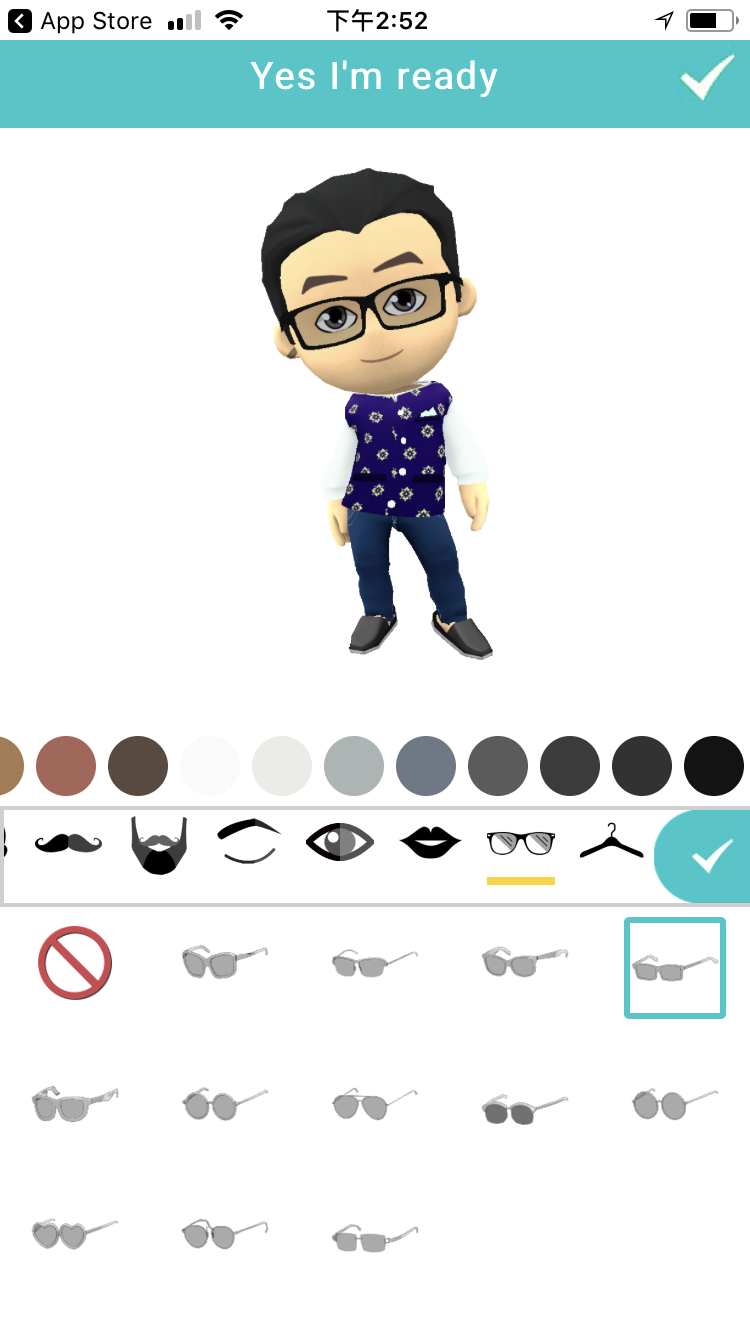Return to the App Store via back arrow
750x1334 pixels.
pyautogui.click(x=20, y=20)
